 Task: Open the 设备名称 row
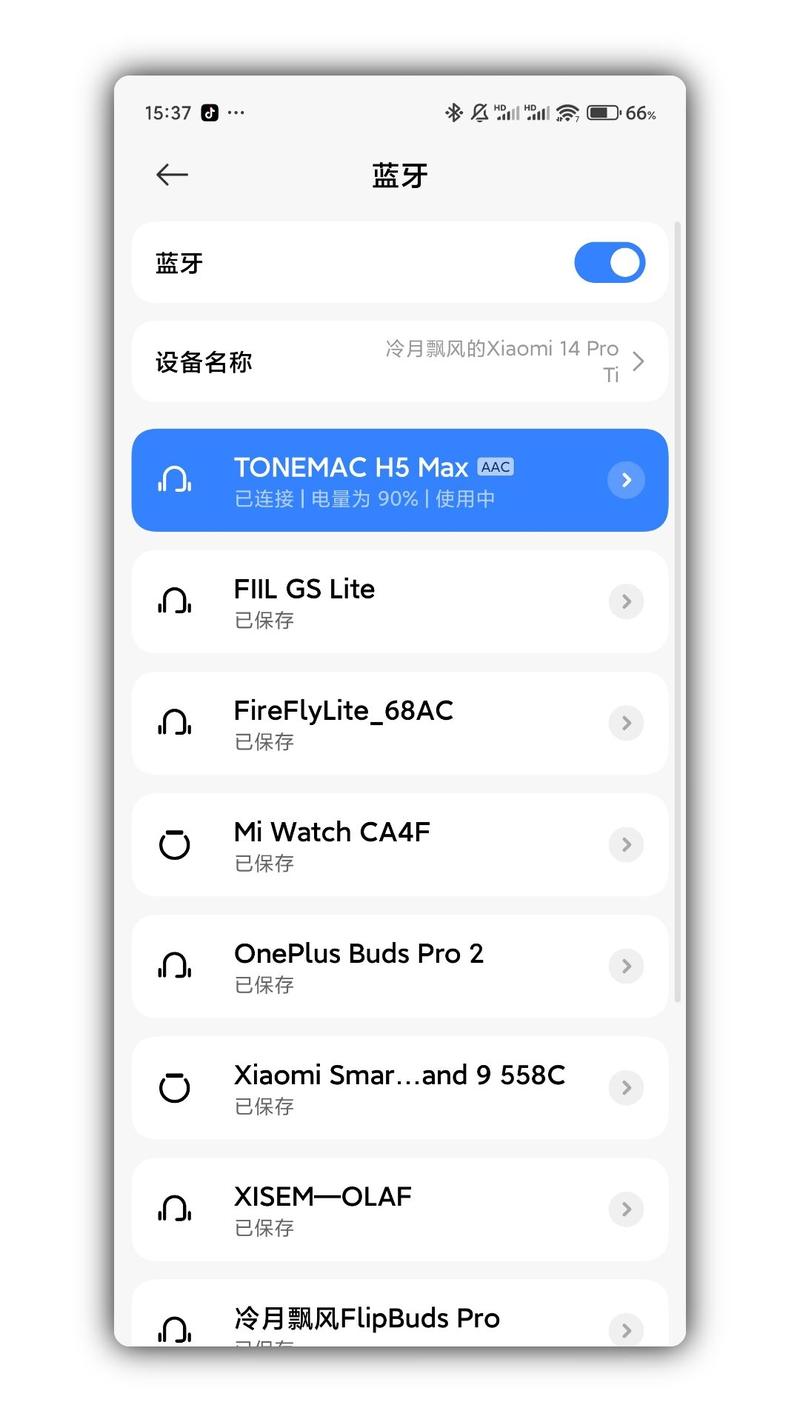[400, 362]
